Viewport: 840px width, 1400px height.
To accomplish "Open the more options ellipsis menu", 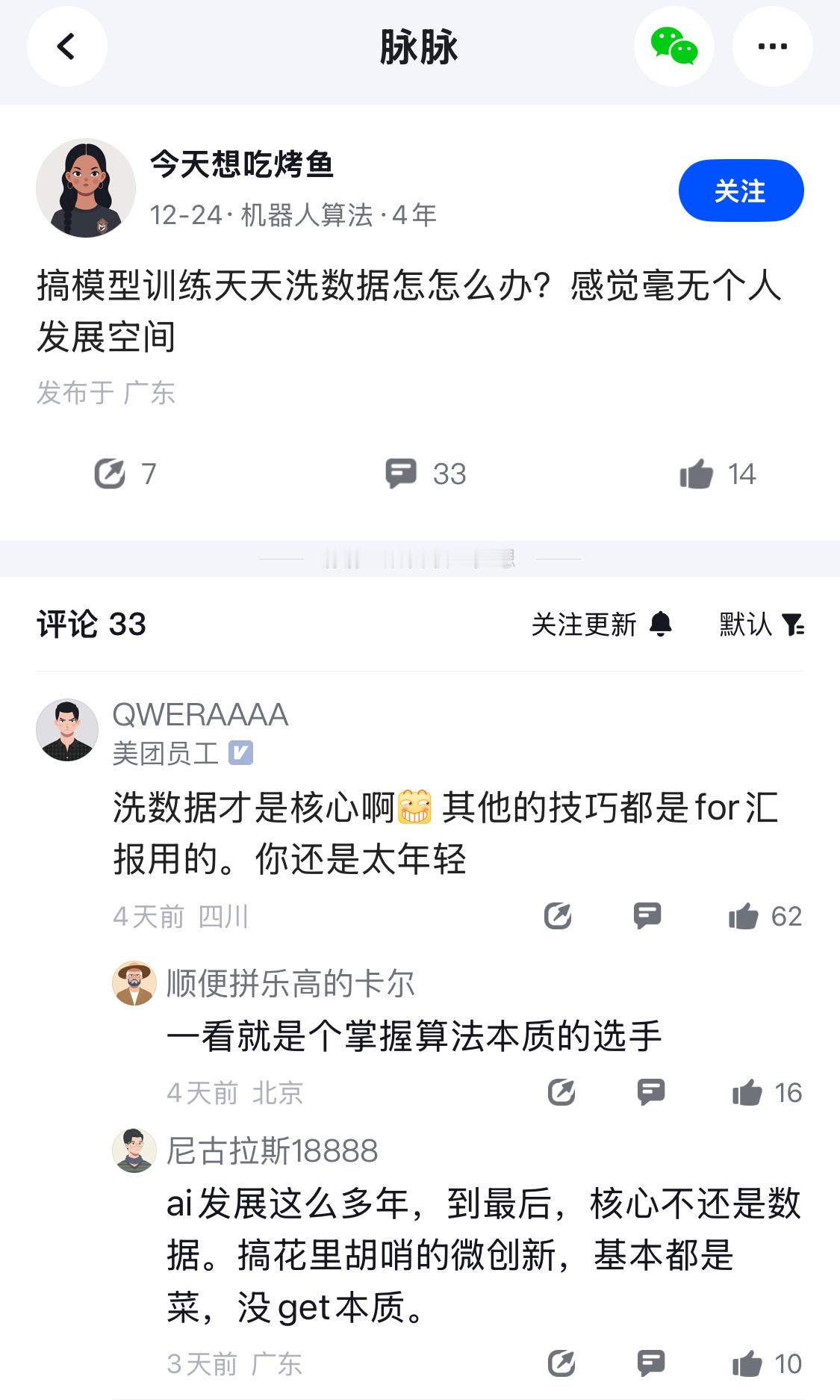I will [x=773, y=46].
